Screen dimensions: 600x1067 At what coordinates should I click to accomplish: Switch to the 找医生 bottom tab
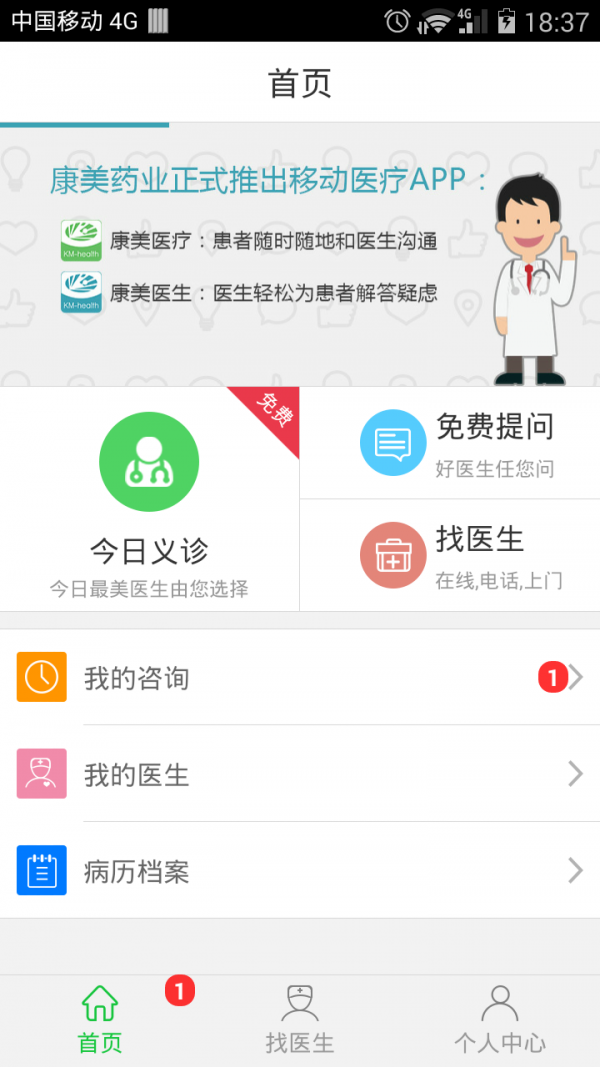point(300,1020)
